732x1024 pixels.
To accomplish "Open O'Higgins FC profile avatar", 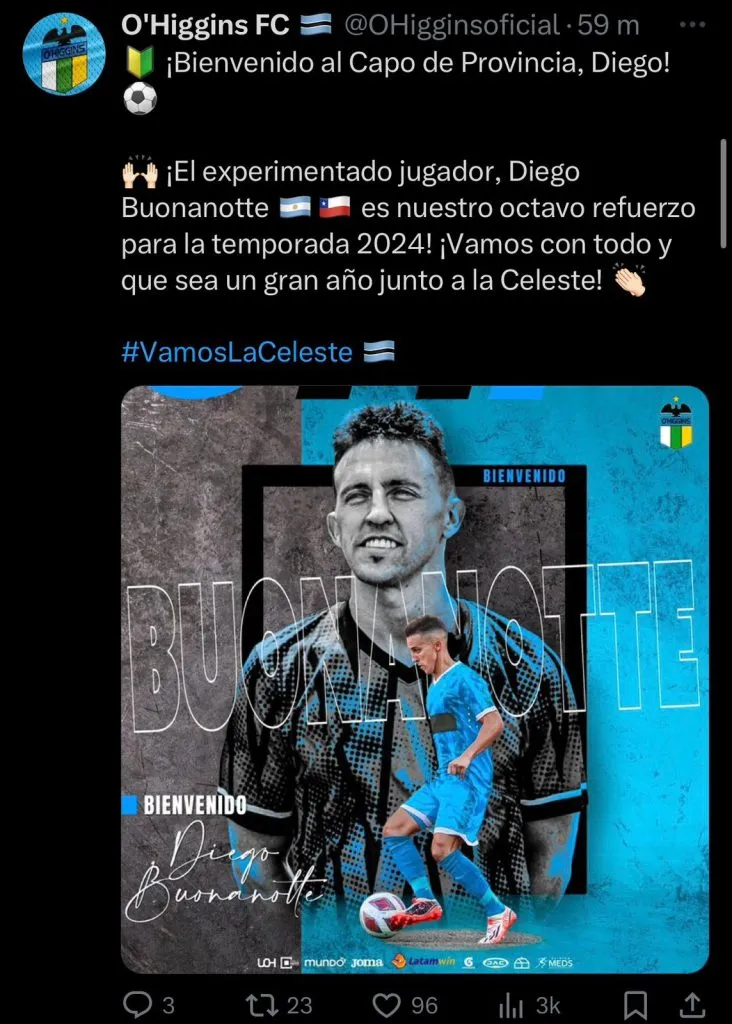I will click(x=64, y=54).
